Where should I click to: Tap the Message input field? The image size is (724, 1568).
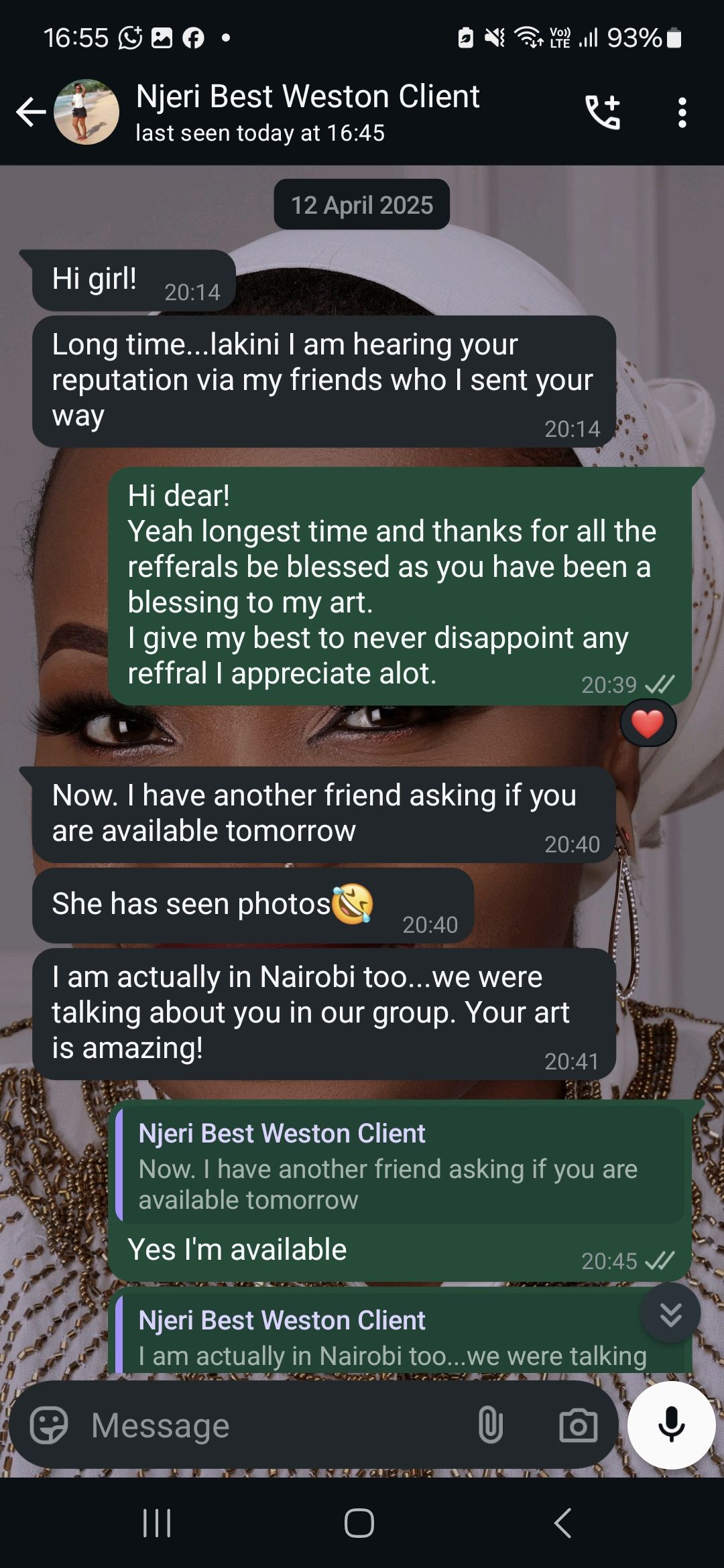click(268, 1426)
